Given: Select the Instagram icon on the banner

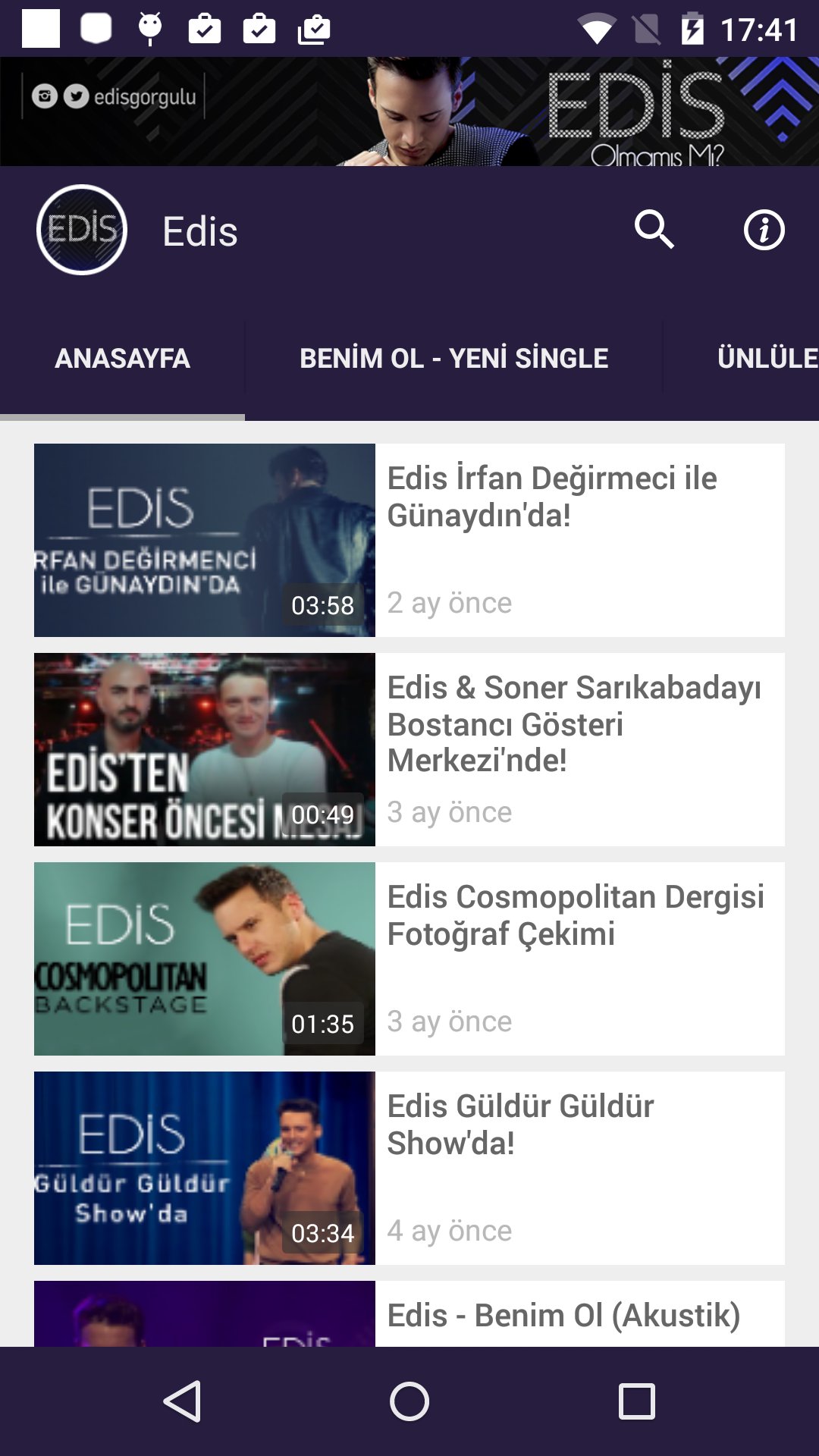Looking at the screenshot, I should click(x=45, y=96).
